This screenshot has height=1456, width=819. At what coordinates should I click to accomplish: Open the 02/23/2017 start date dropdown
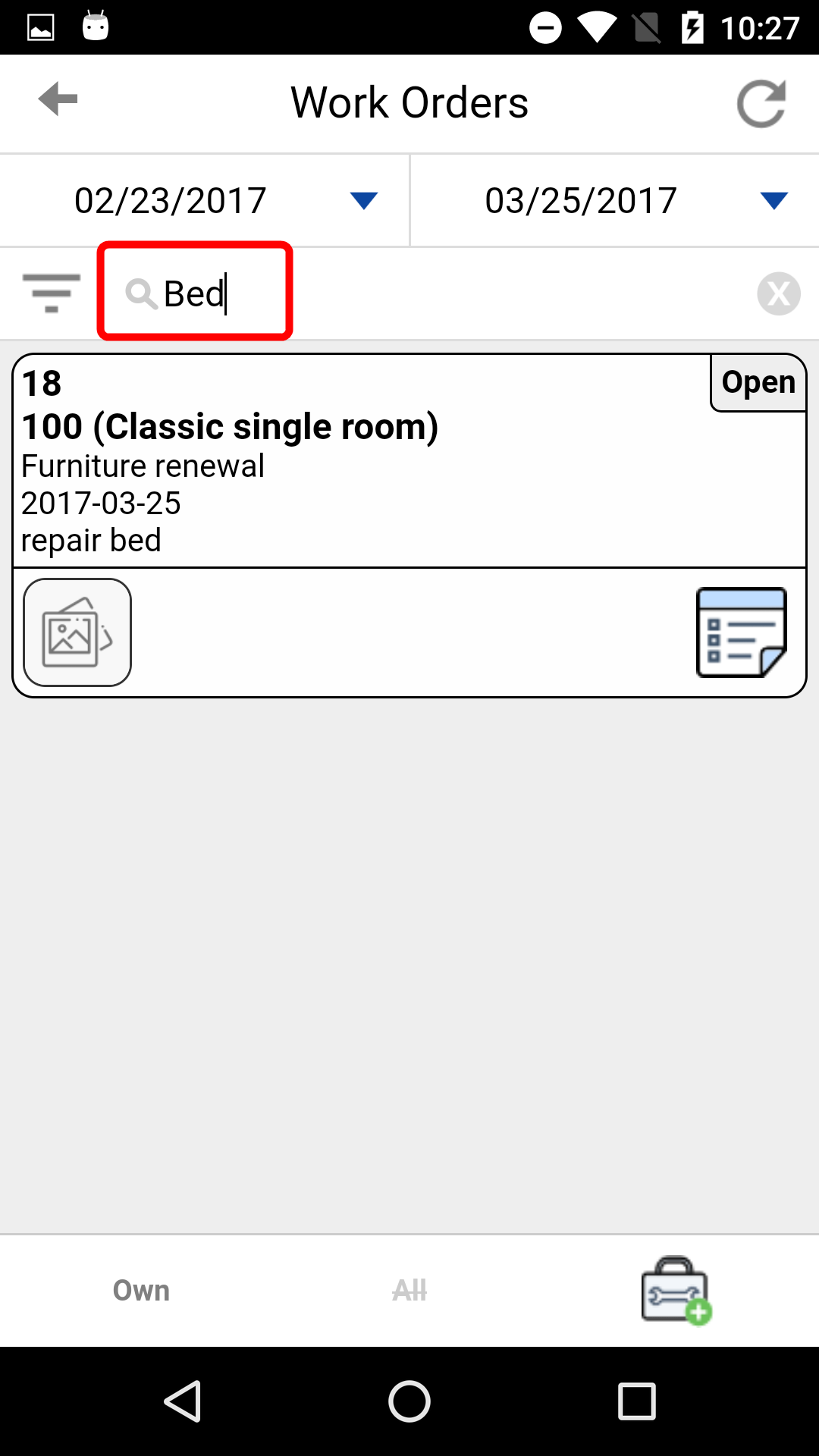(x=205, y=201)
